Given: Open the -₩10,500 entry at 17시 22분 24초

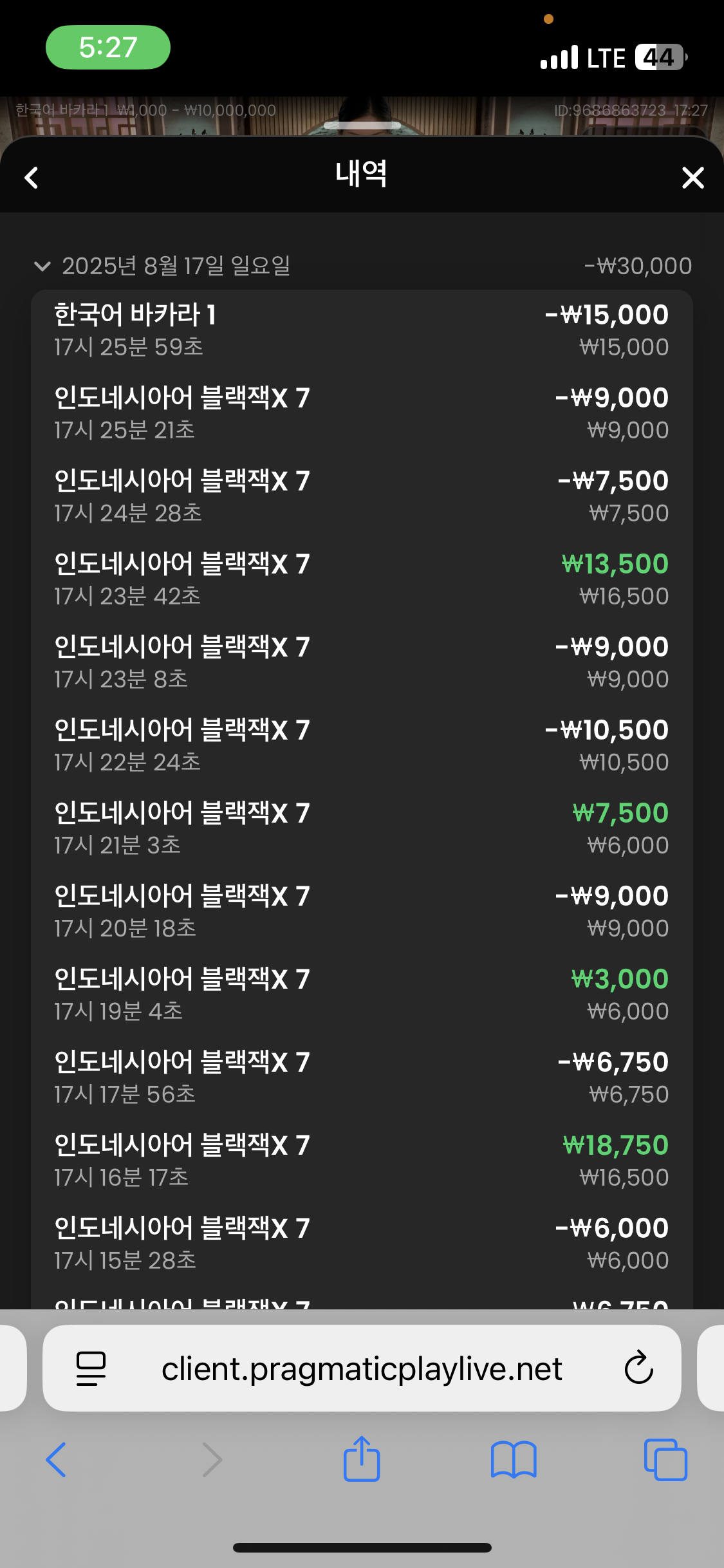Looking at the screenshot, I should (x=362, y=746).
